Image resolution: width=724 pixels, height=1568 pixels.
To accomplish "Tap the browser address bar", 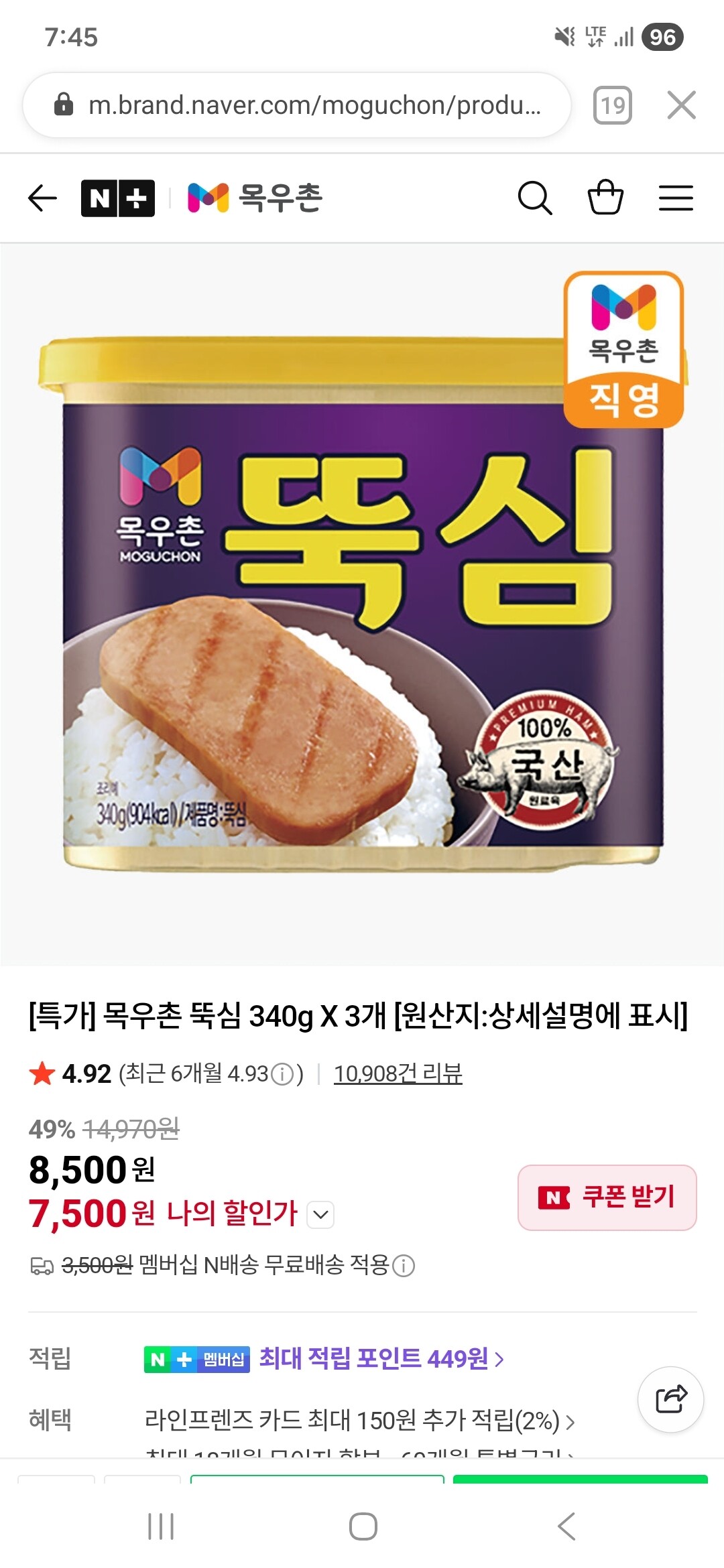I will [x=297, y=105].
